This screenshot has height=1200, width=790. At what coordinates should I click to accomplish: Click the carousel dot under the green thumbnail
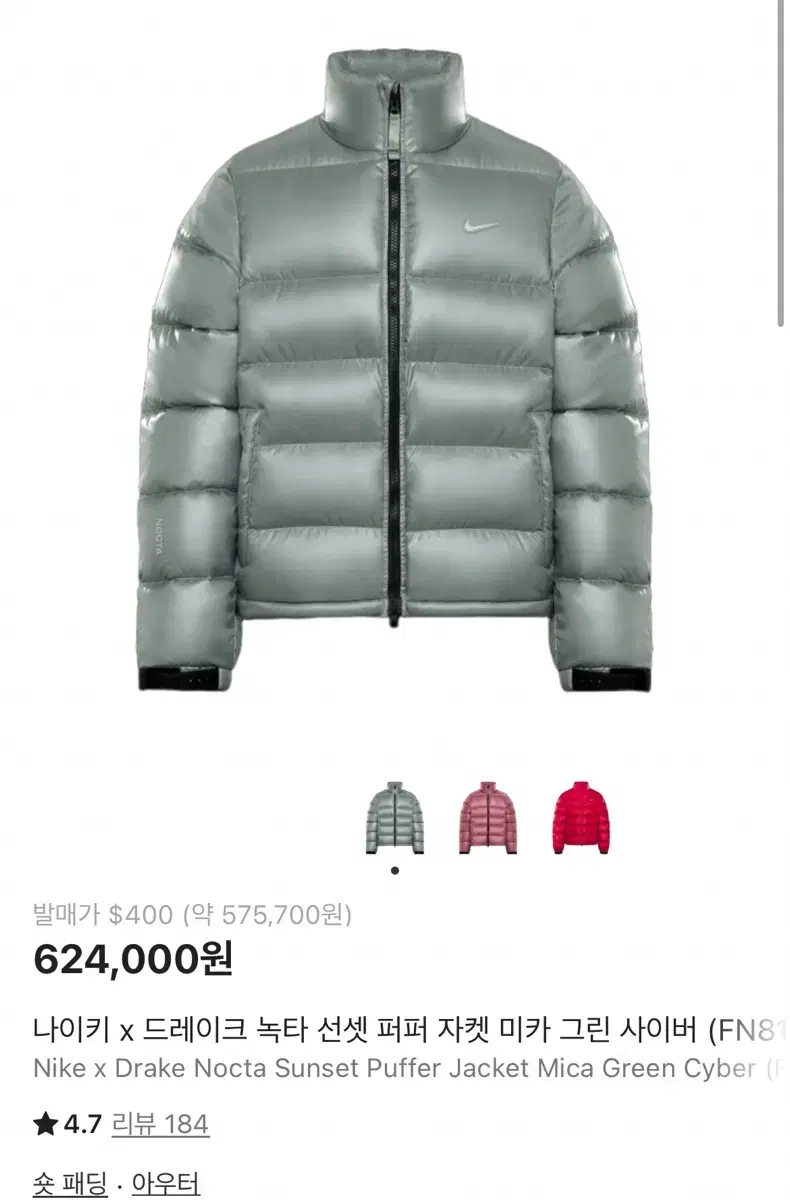395,871
